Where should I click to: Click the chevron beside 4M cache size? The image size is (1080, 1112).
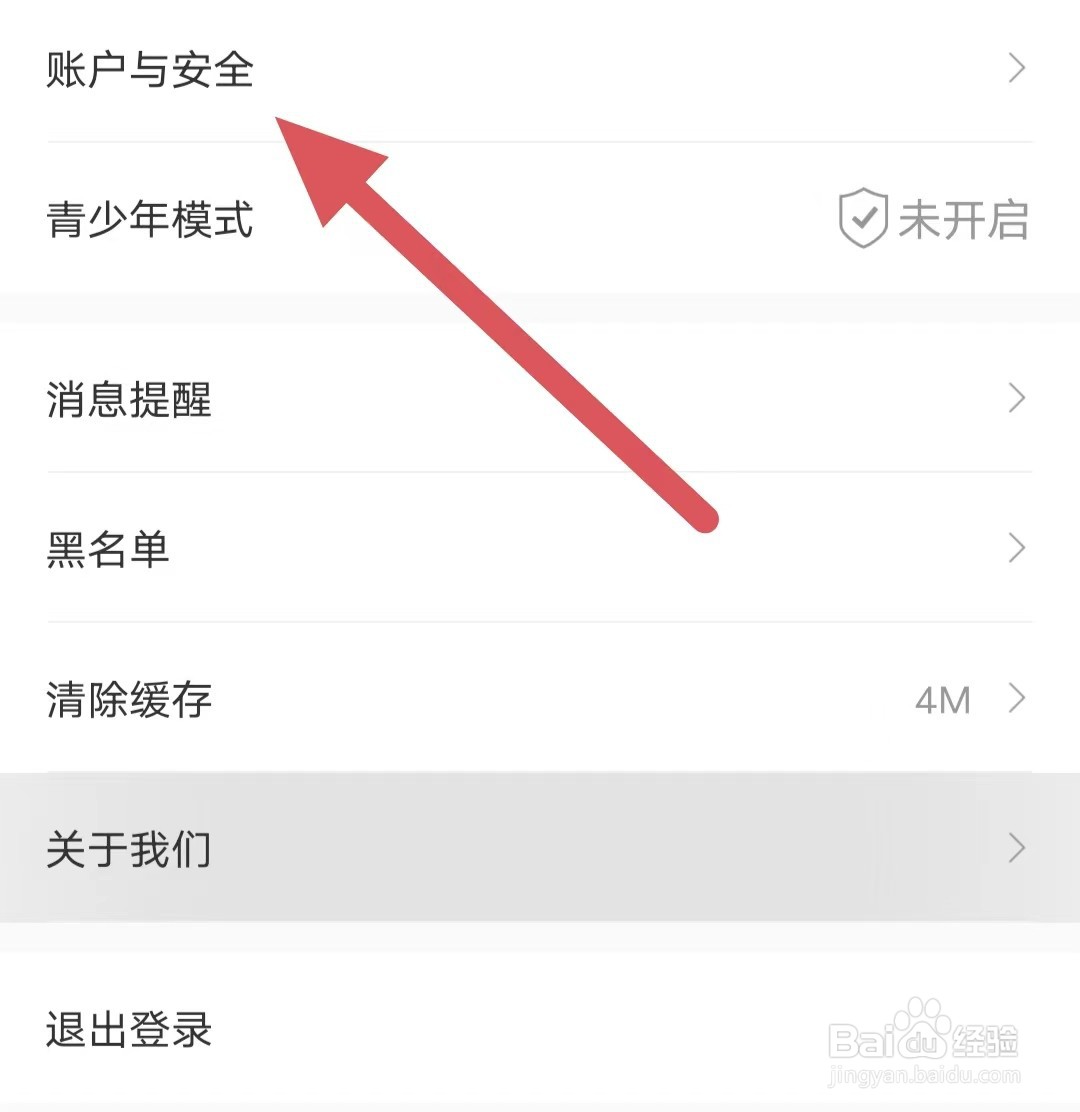click(1017, 700)
